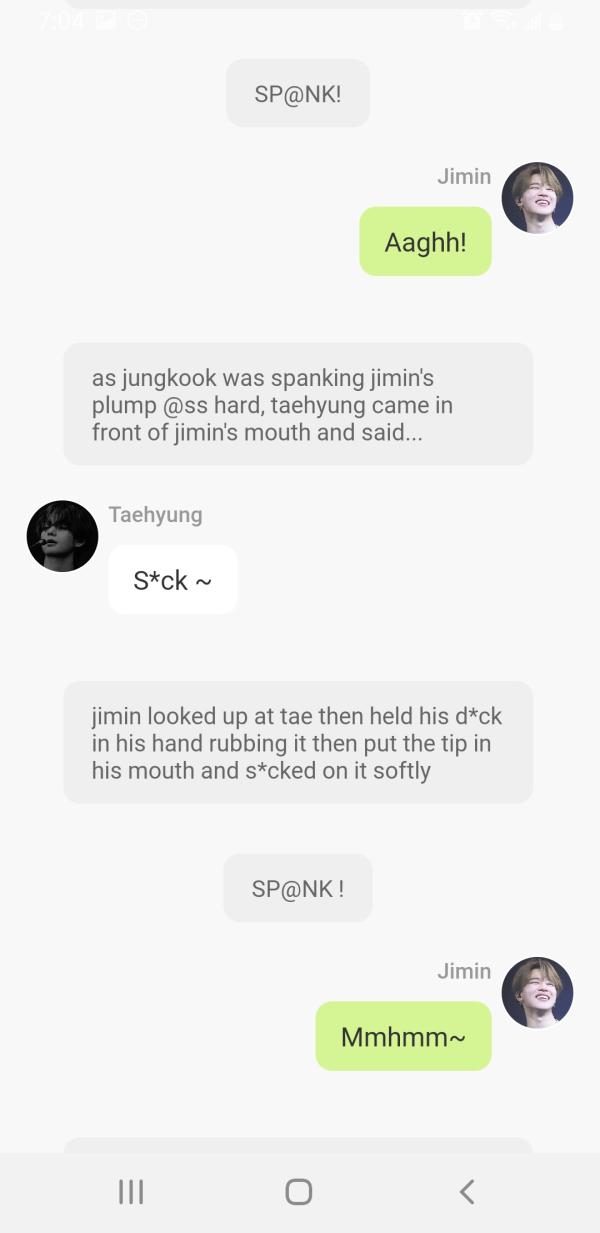Screen dimensions: 600x1233
Task: Tap the home button in the navigation bar
Action: coord(299,1191)
